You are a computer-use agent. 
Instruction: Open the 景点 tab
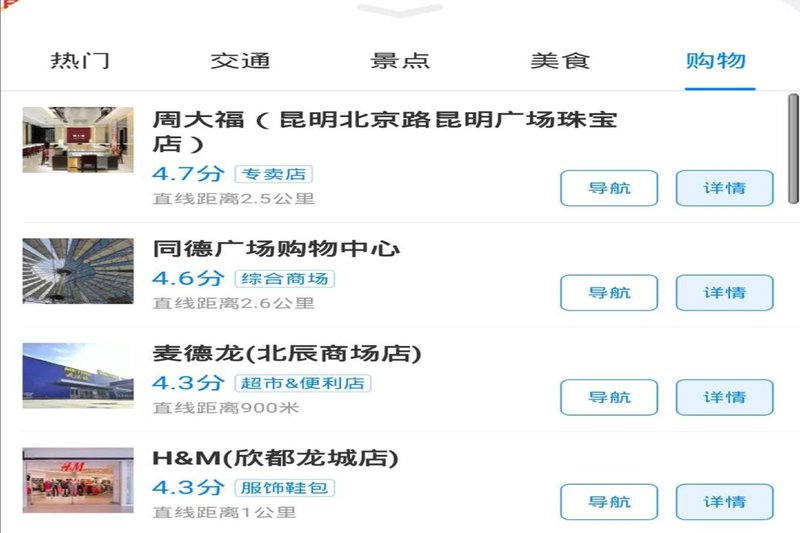point(400,60)
